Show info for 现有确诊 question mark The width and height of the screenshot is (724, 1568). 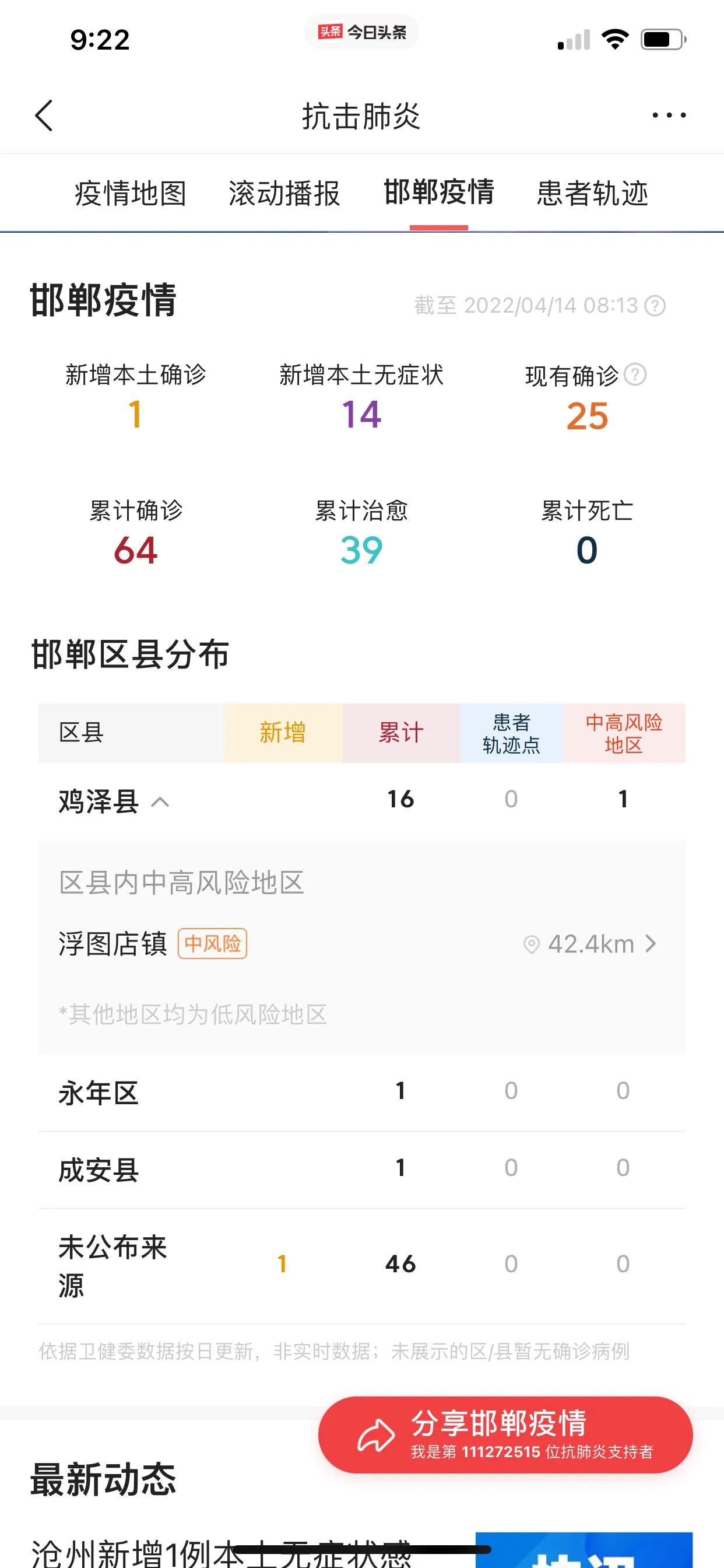coord(635,374)
